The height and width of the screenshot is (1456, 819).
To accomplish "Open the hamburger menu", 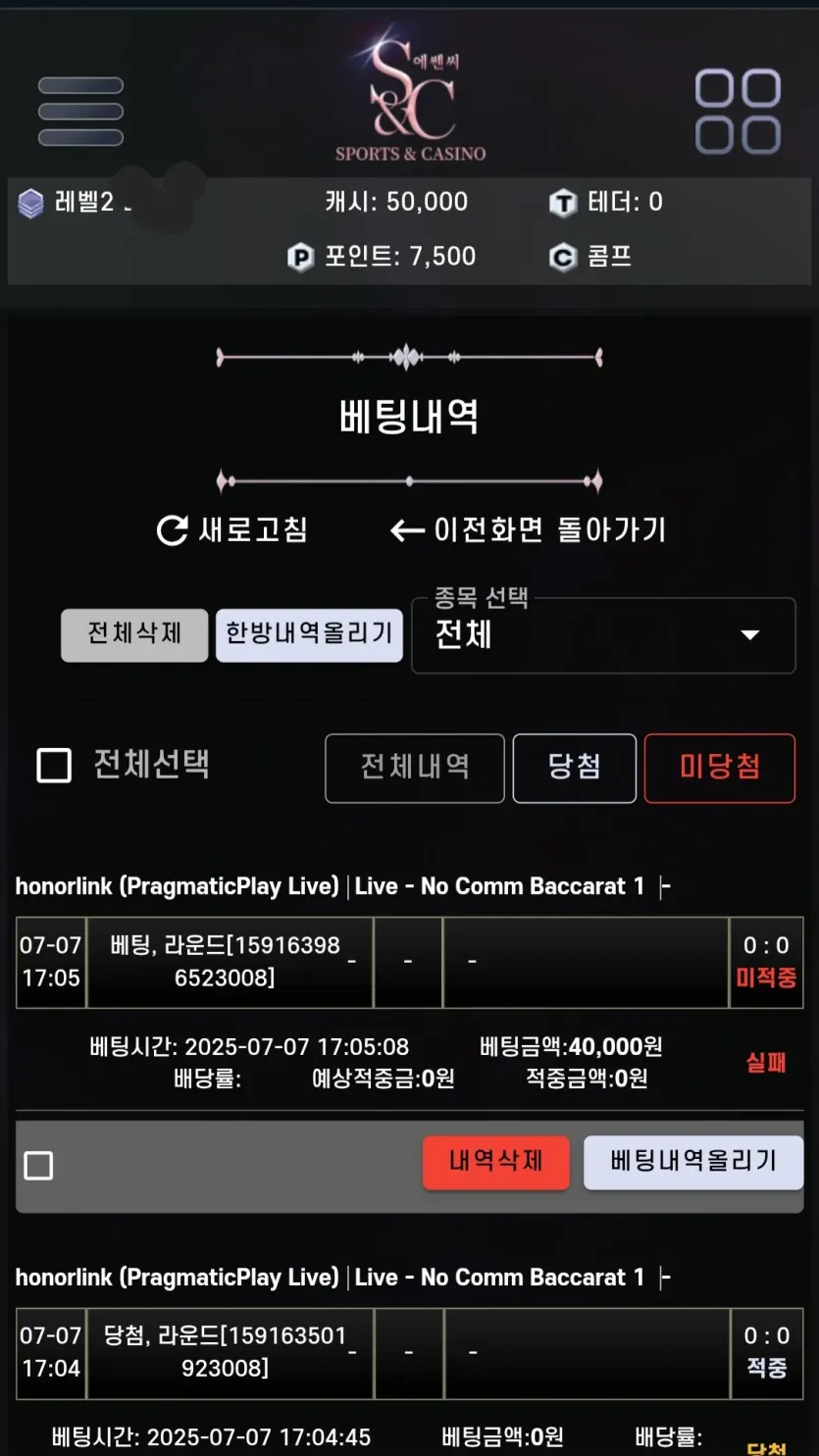I will click(x=80, y=112).
